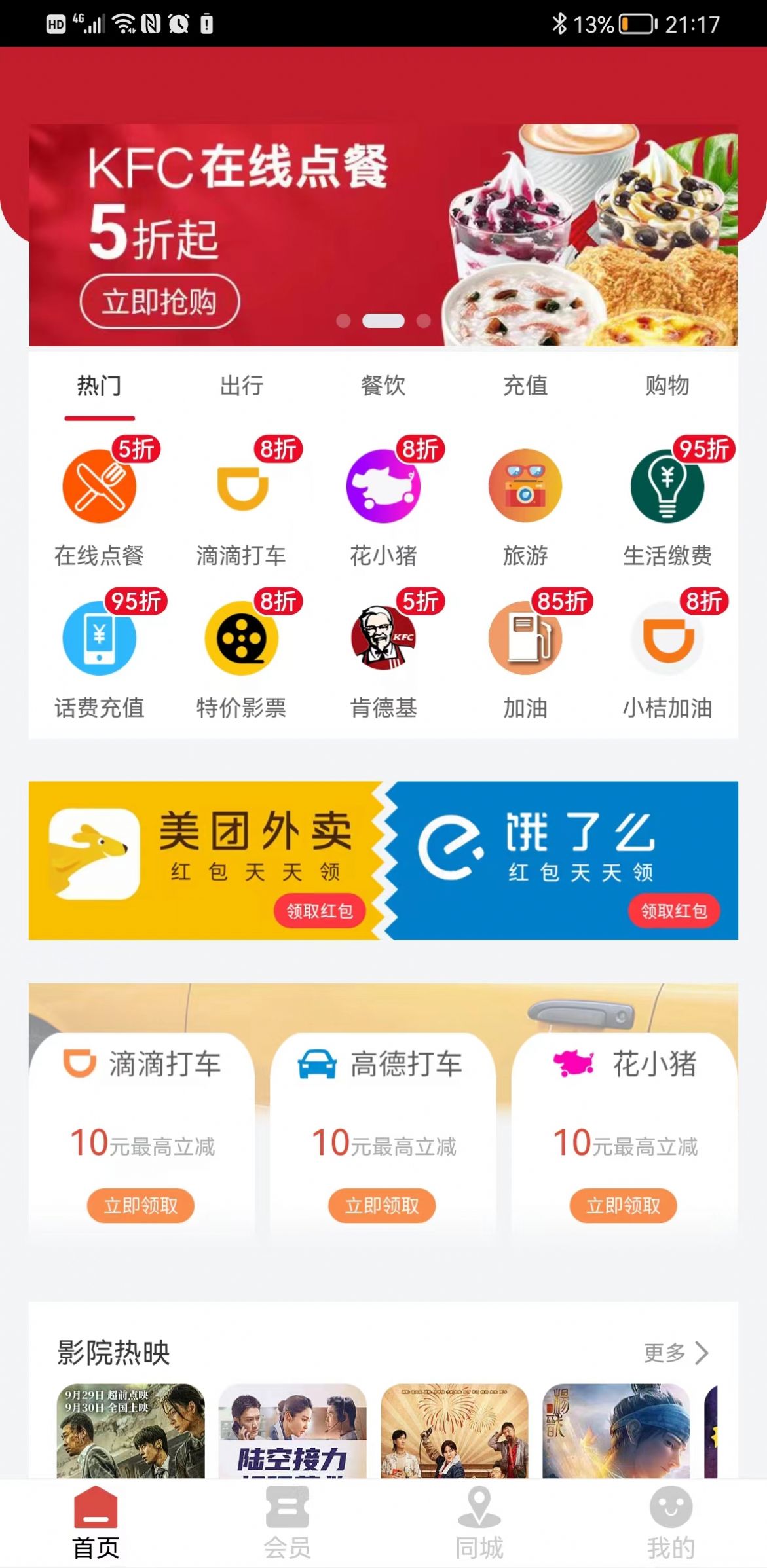Image resolution: width=767 pixels, height=1568 pixels.
Task: Select the active carousel indicator dot
Action: 383,320
